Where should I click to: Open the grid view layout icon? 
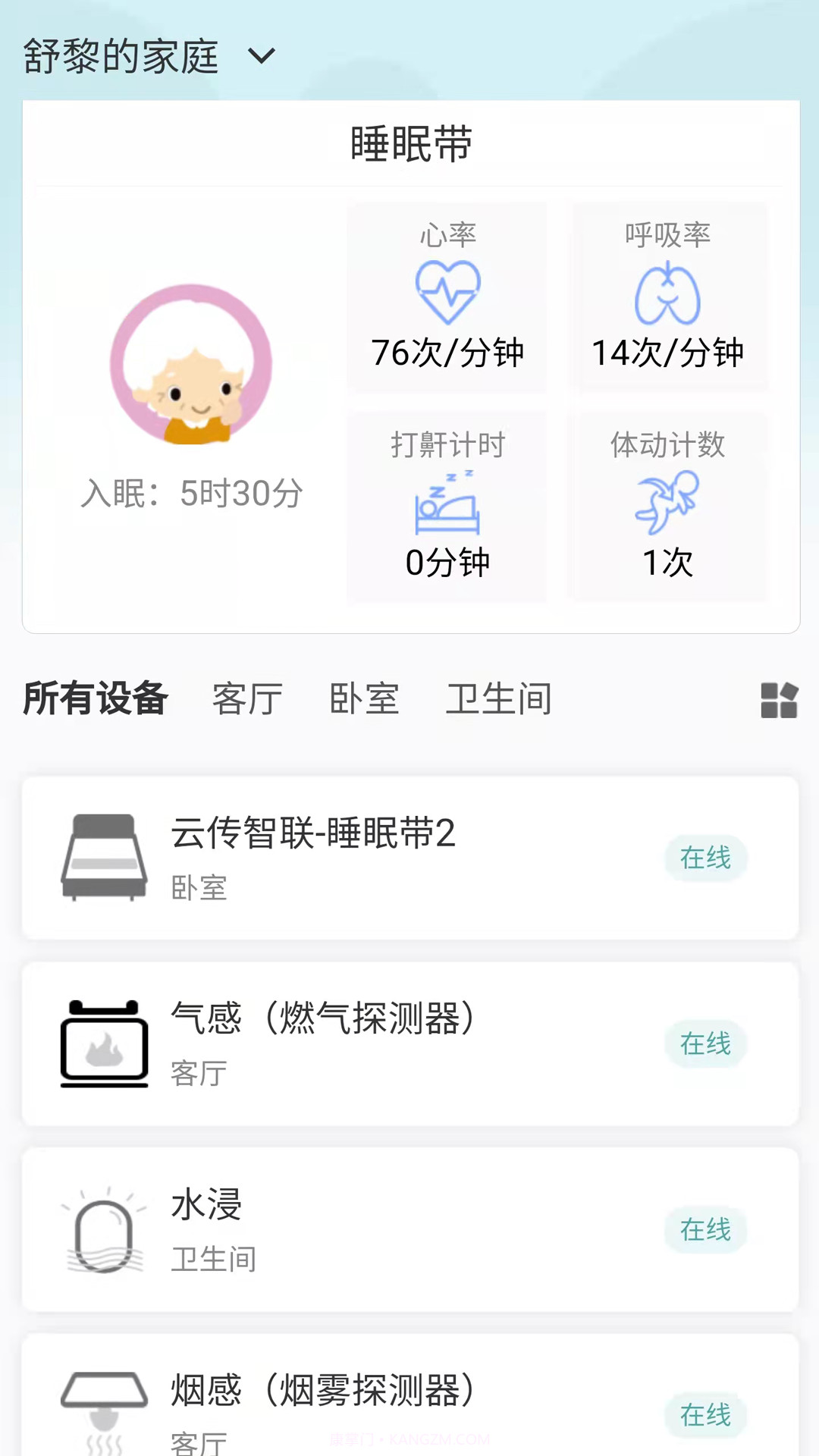click(779, 699)
